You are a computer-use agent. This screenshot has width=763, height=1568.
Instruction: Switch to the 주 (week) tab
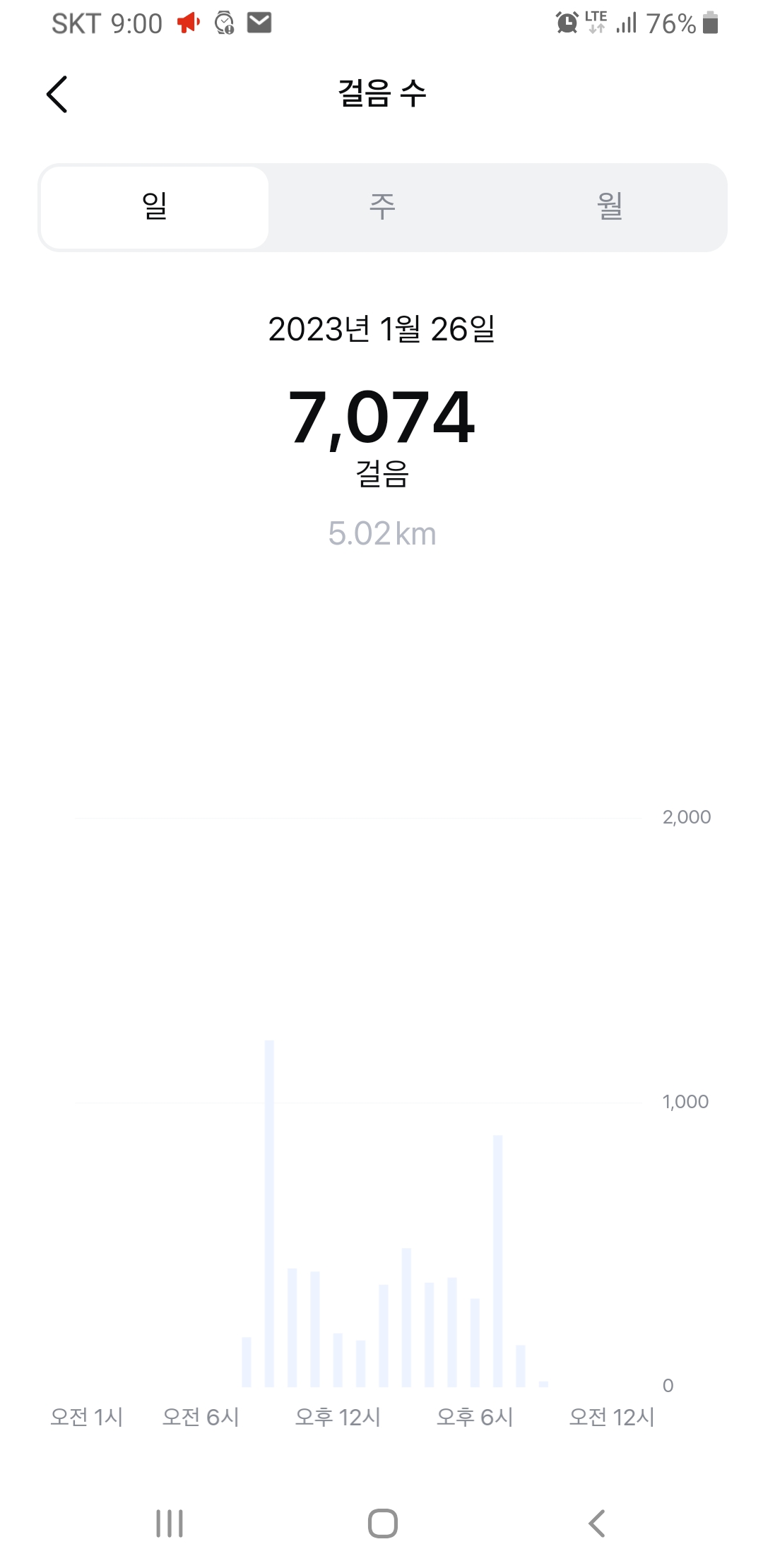coord(382,207)
